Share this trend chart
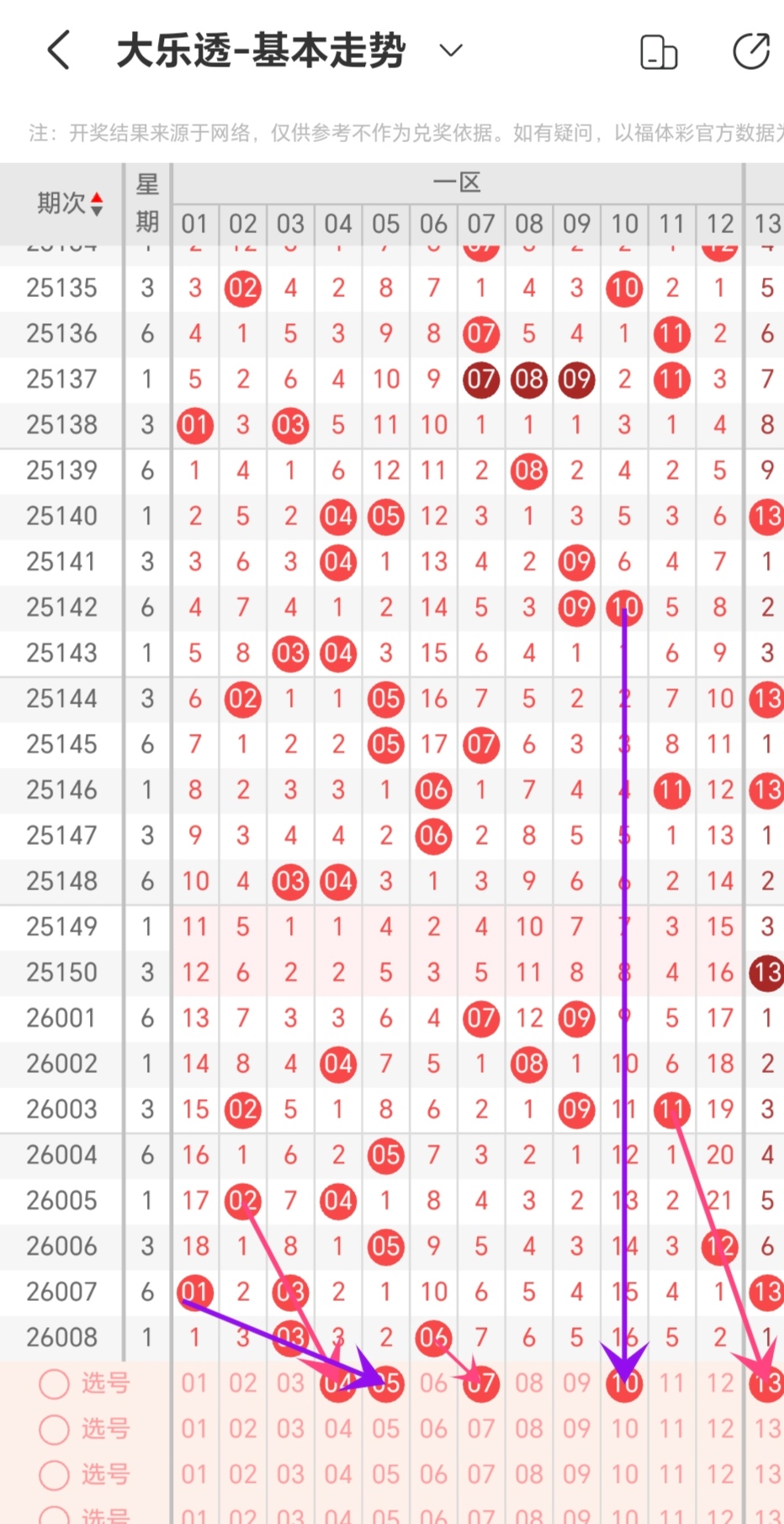This screenshot has height=1524, width=784. (x=750, y=51)
